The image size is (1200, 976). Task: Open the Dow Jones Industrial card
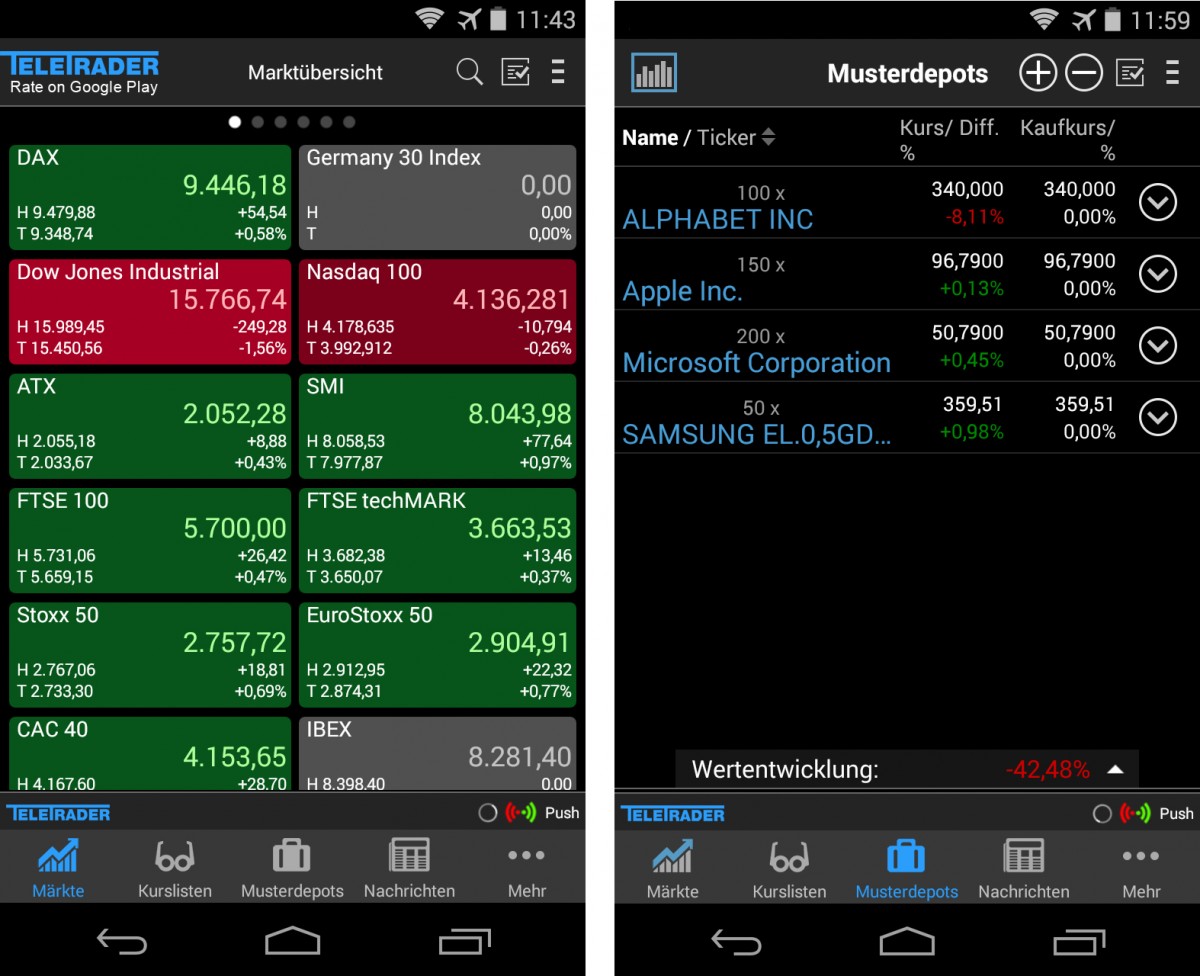click(x=150, y=311)
